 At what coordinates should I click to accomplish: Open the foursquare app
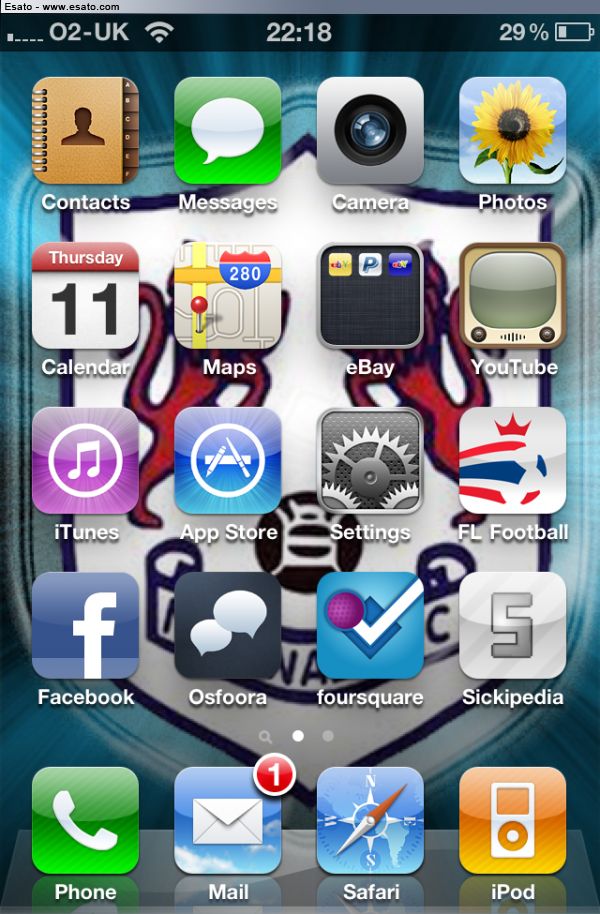pos(370,626)
